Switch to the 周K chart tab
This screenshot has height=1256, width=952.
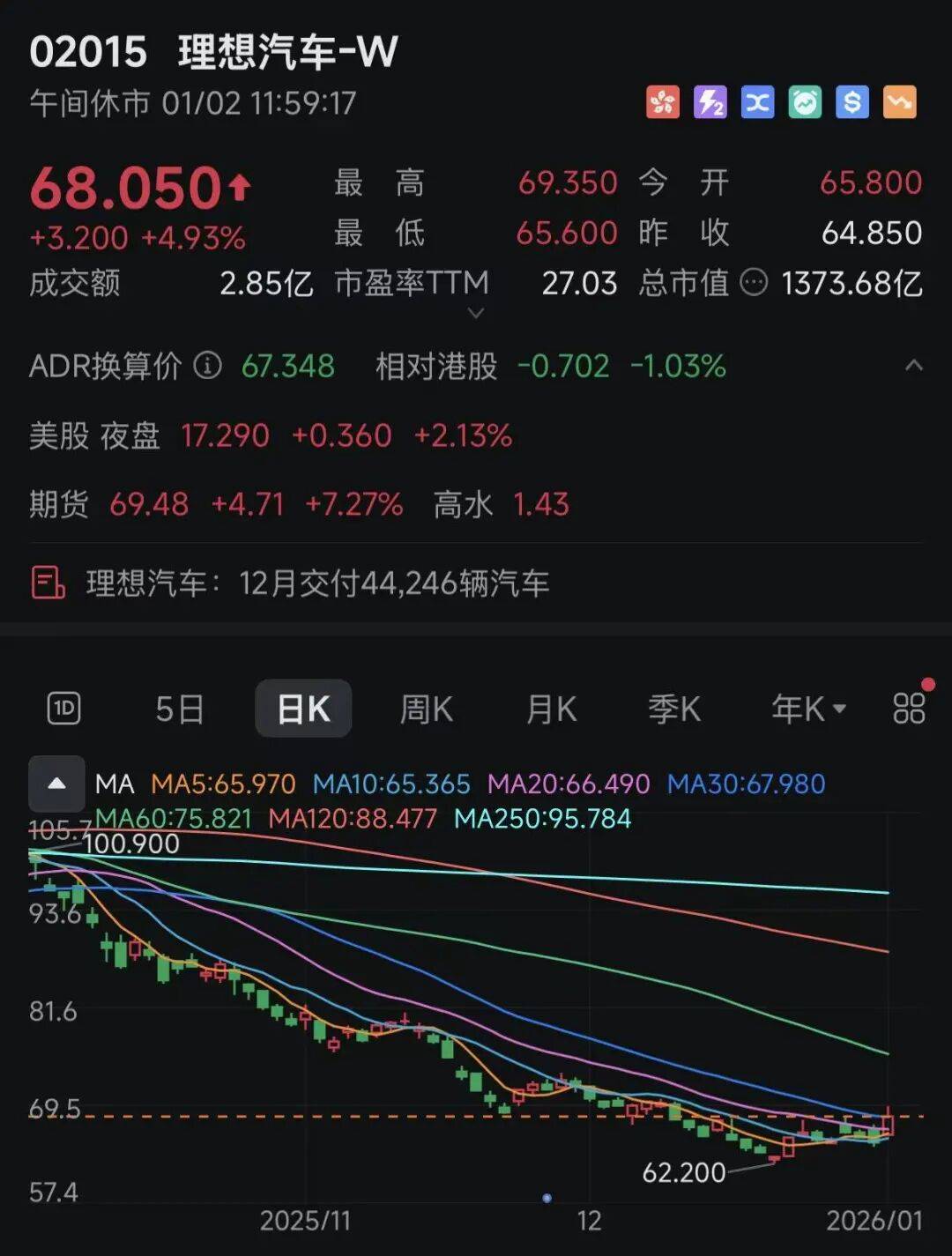pos(427,709)
